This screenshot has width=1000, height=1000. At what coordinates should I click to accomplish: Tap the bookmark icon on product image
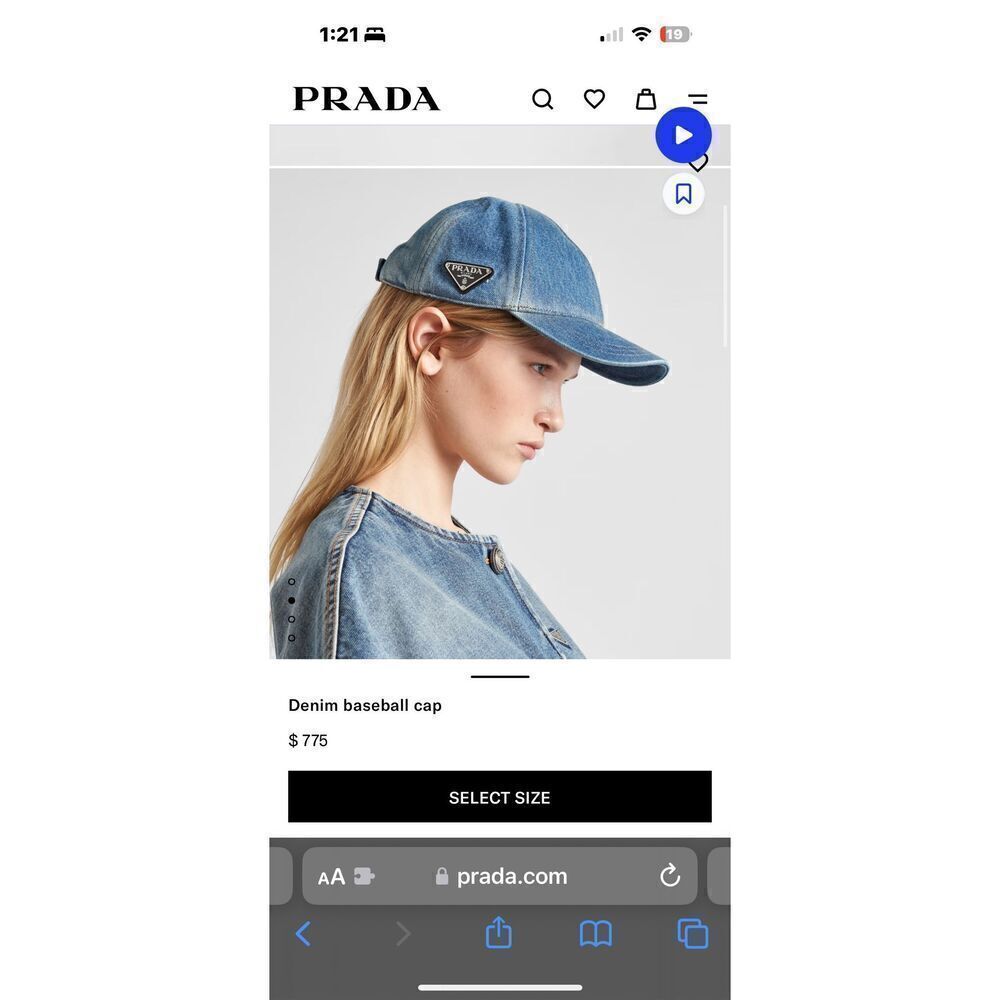tap(683, 194)
